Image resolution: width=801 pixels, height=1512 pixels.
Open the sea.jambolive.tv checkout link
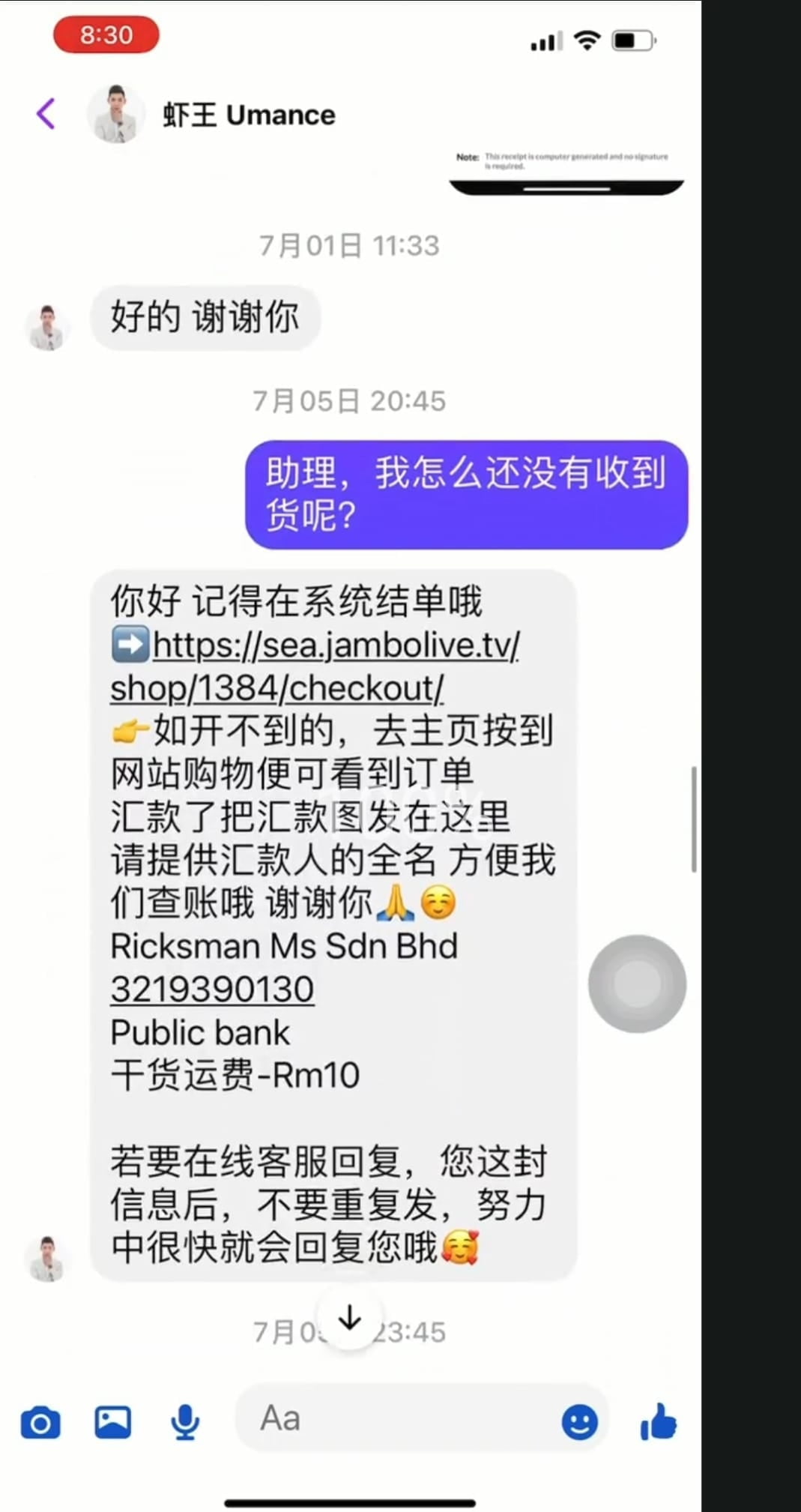pos(315,666)
